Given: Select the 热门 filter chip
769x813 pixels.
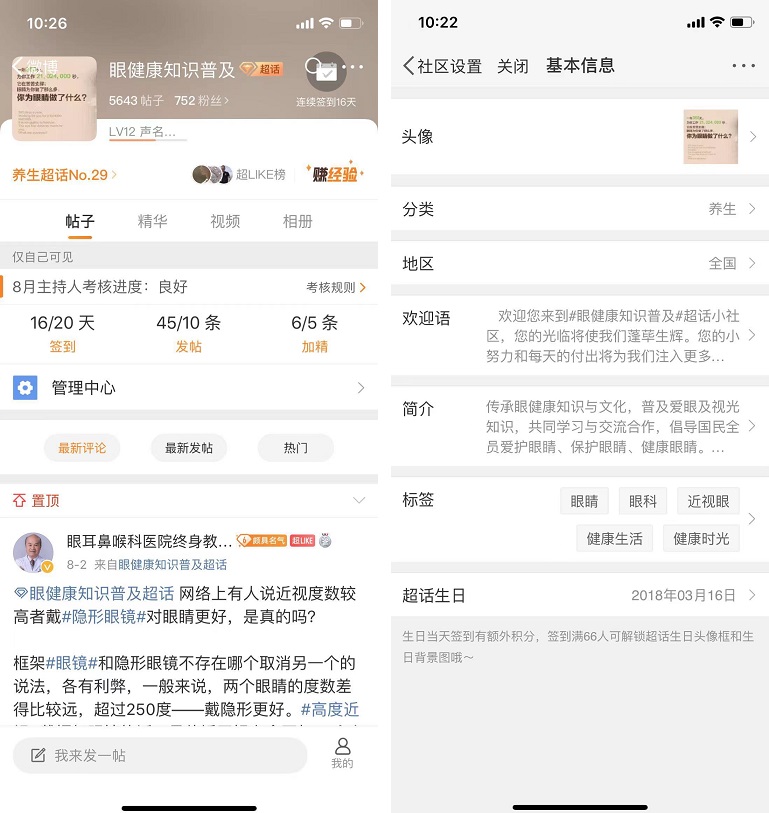Looking at the screenshot, I should click(295, 448).
